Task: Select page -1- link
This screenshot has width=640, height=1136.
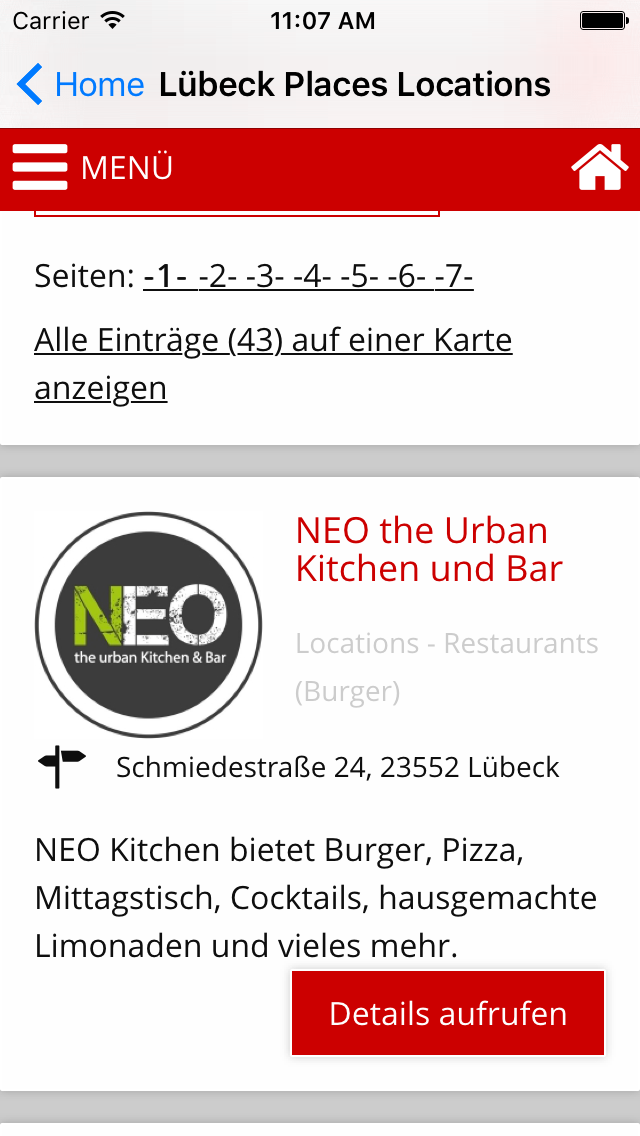Action: (165, 276)
